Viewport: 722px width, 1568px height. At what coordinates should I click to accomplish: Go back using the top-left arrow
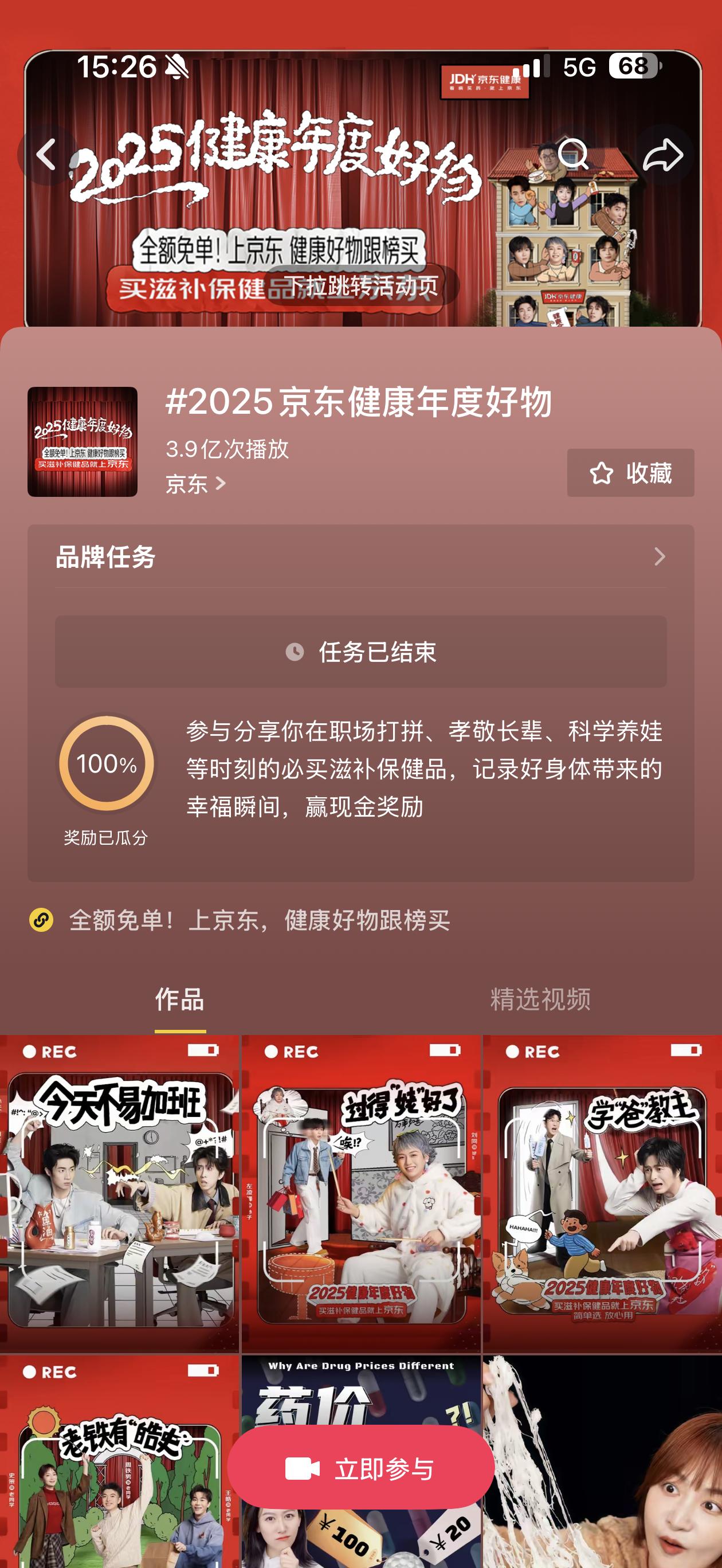click(46, 155)
